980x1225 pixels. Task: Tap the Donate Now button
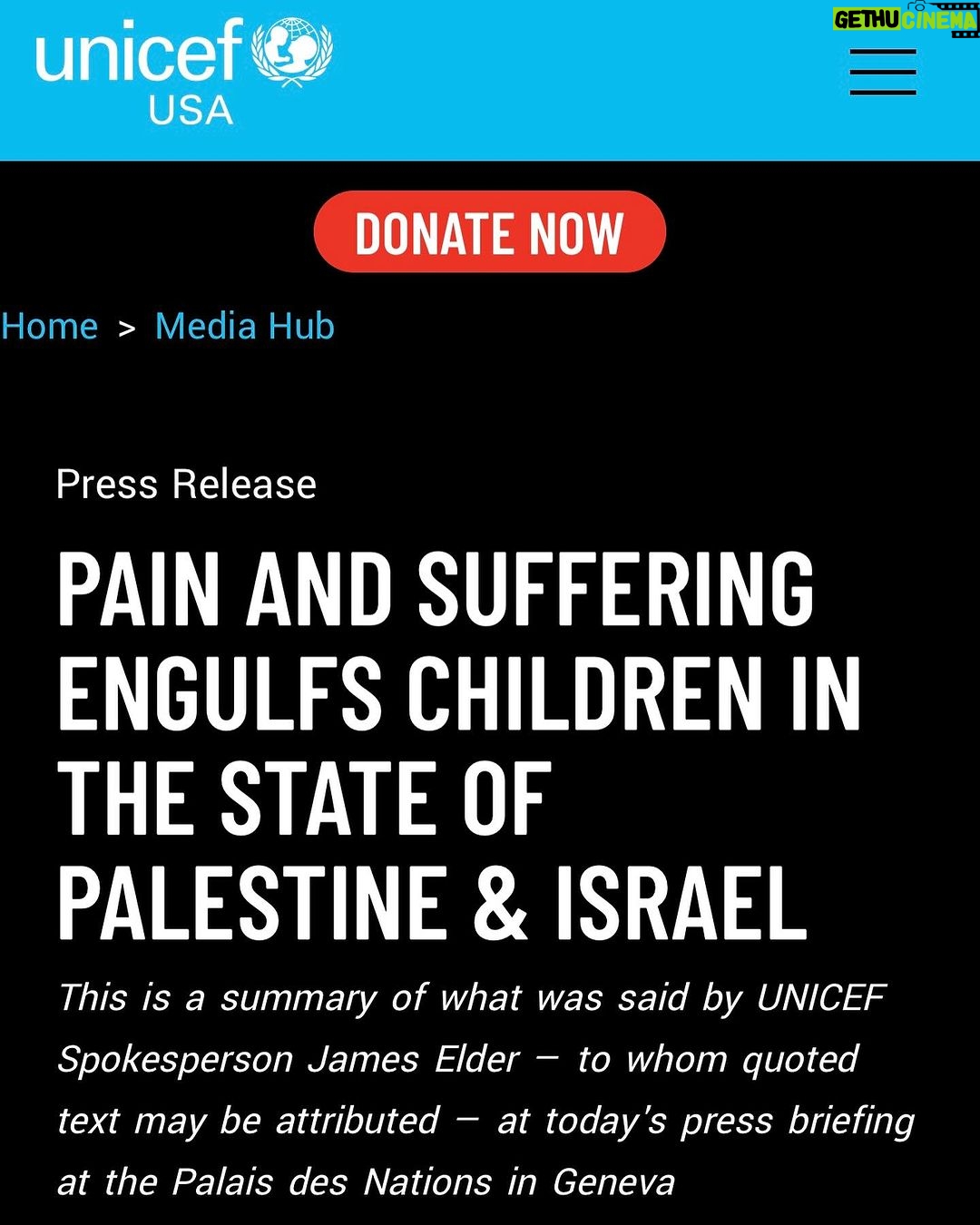(x=489, y=232)
